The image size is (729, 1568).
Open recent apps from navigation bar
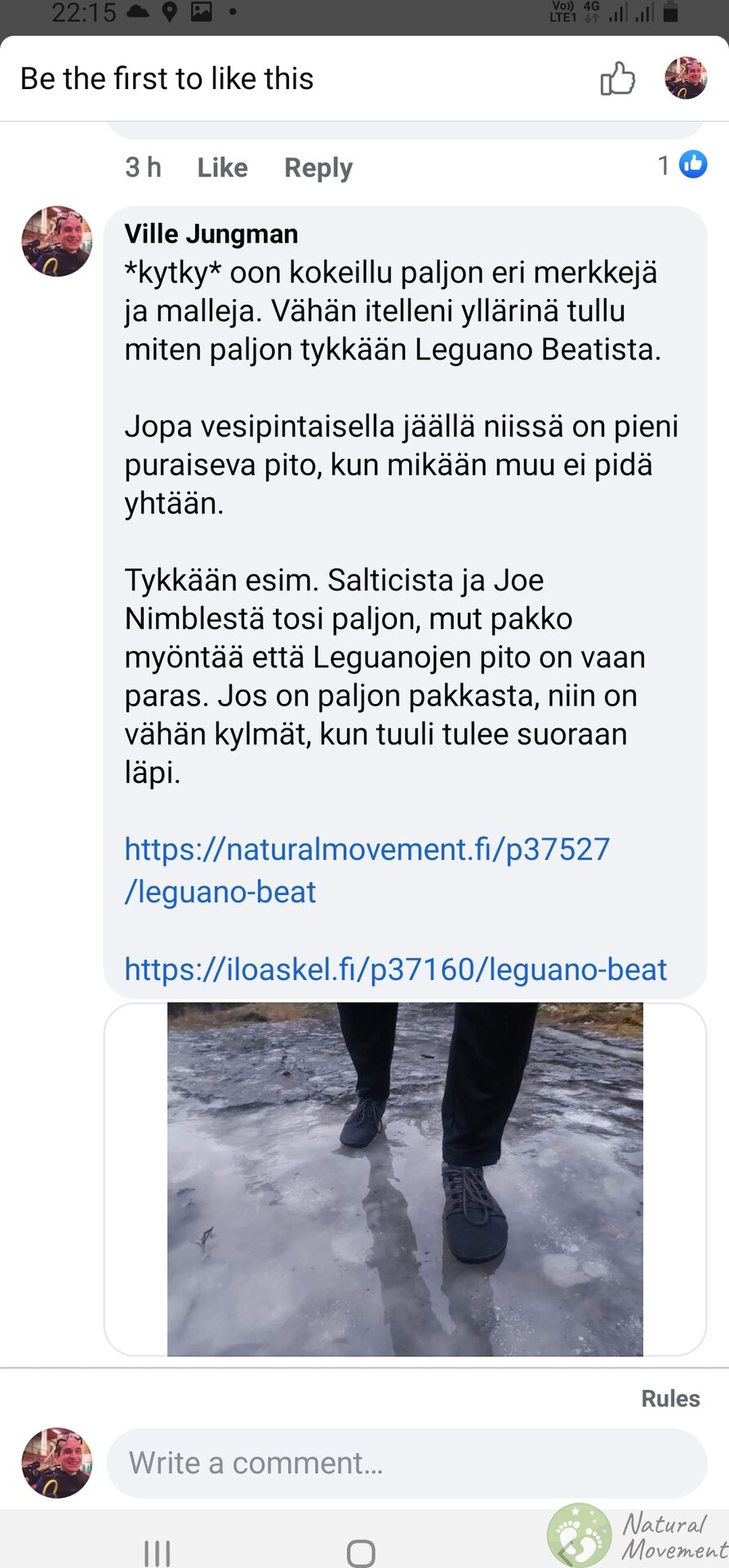(x=157, y=1552)
